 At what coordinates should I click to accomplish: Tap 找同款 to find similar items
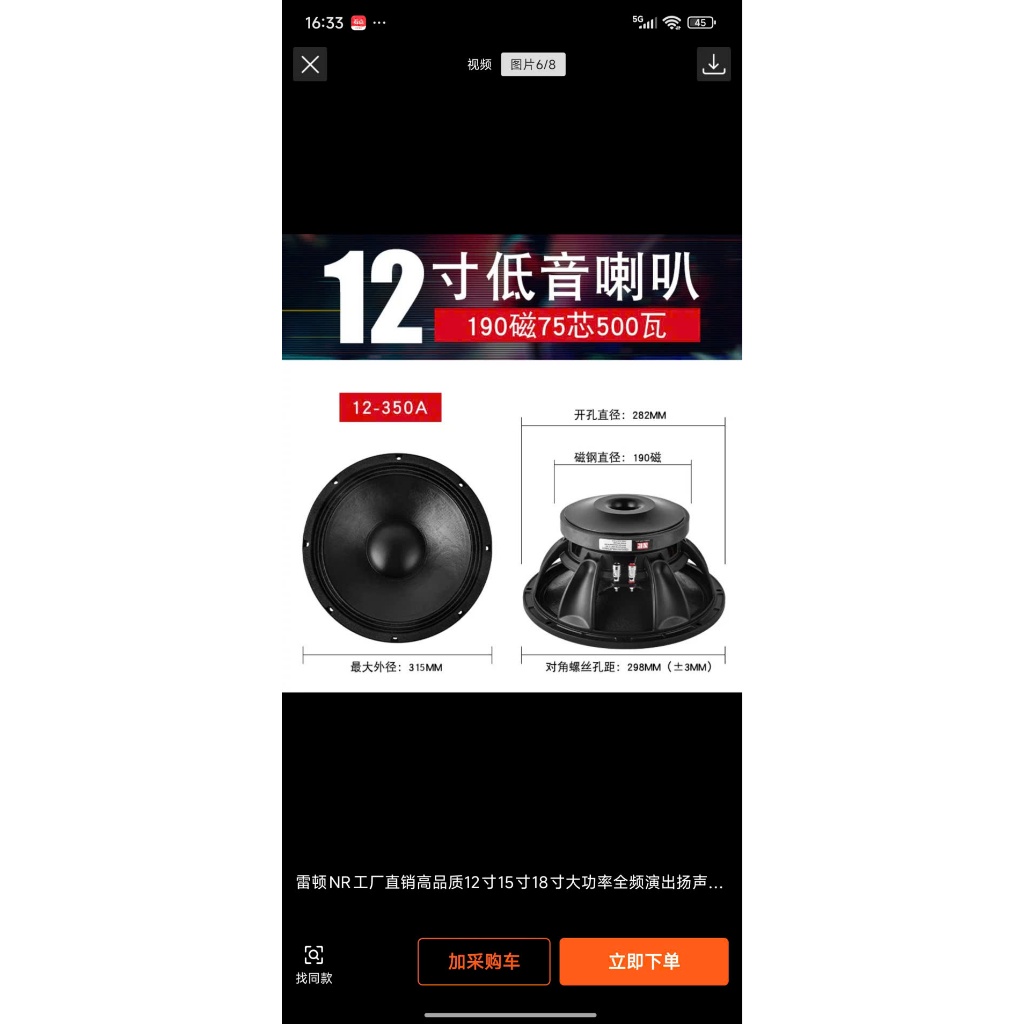(x=314, y=964)
